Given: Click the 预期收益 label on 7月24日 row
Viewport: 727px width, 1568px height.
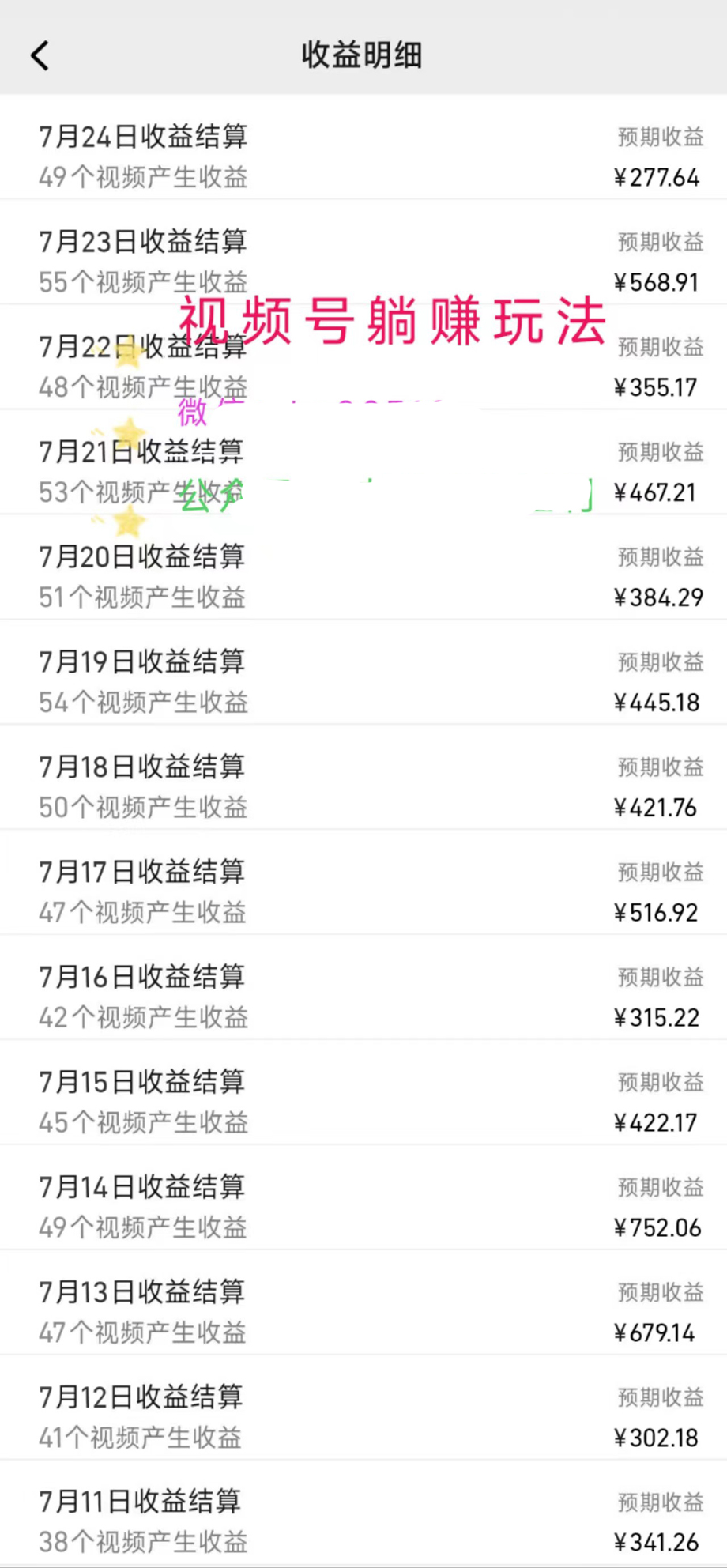Looking at the screenshot, I should pos(661,138).
